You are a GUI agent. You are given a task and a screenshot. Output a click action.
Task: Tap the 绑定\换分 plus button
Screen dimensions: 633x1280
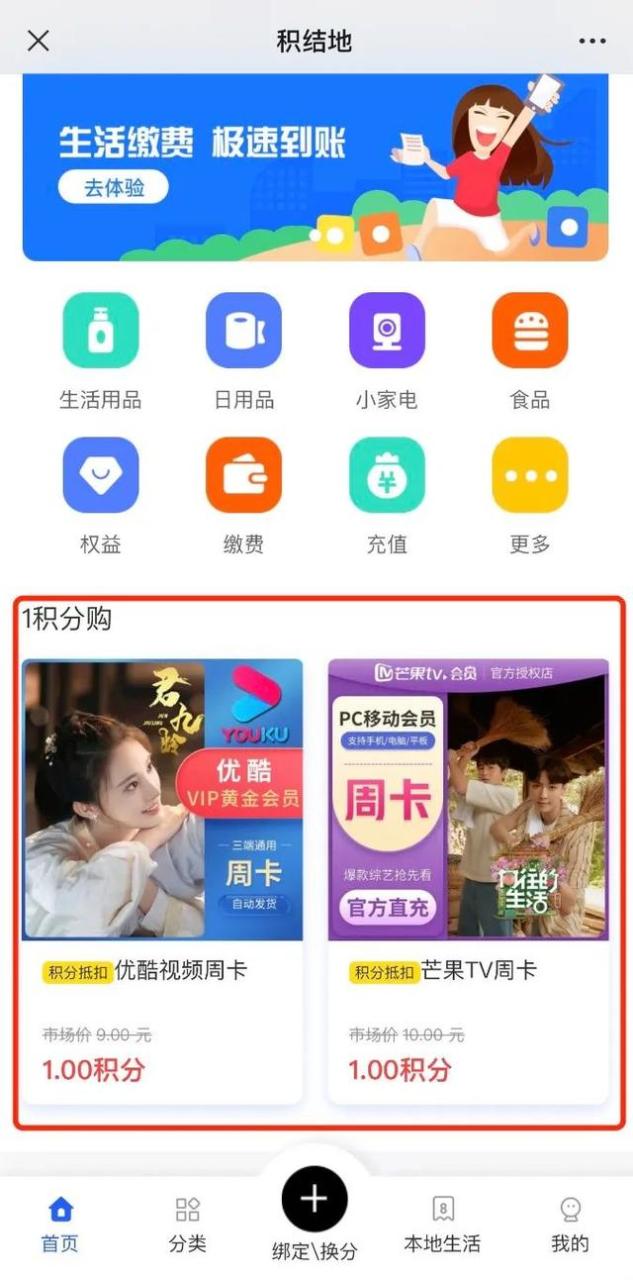(x=314, y=1200)
